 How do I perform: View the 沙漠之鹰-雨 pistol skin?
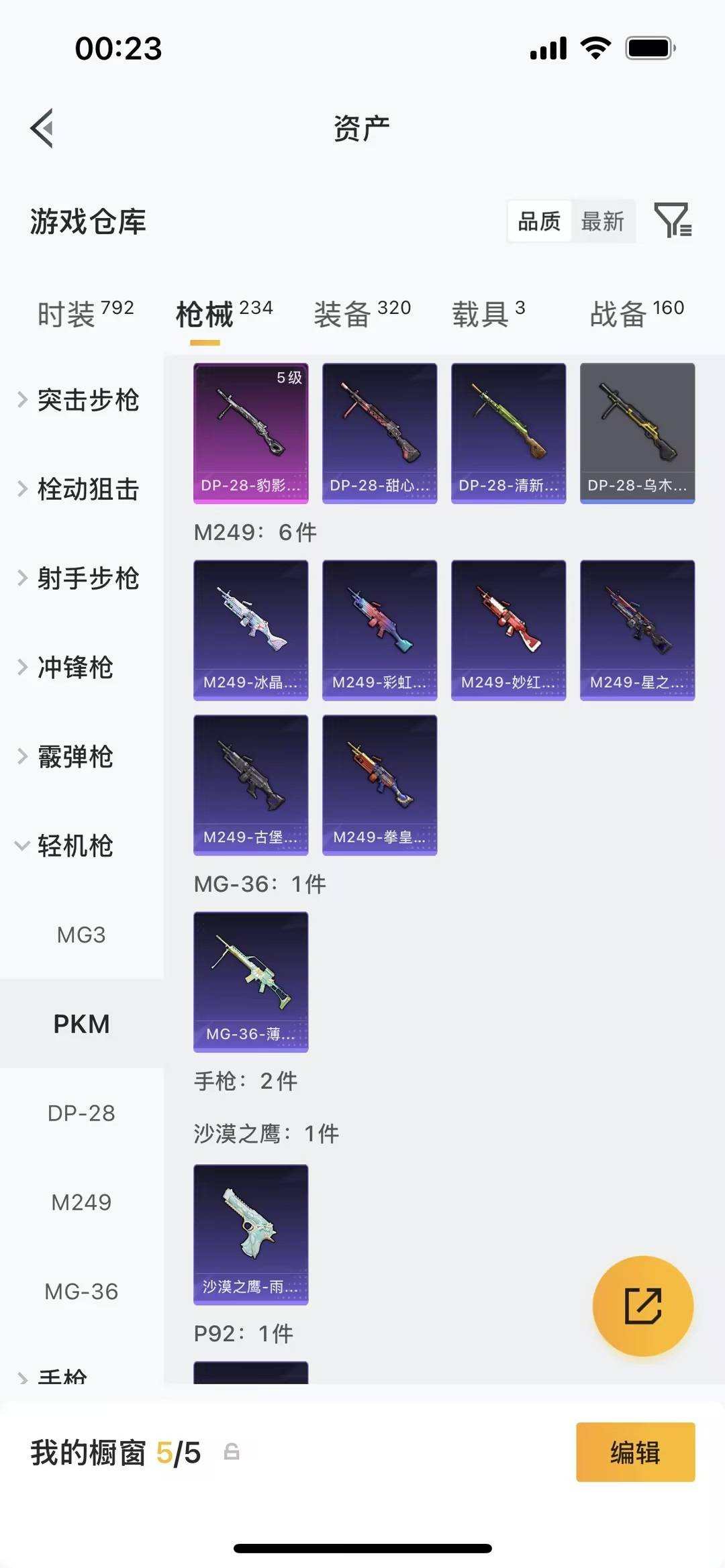(x=250, y=1232)
